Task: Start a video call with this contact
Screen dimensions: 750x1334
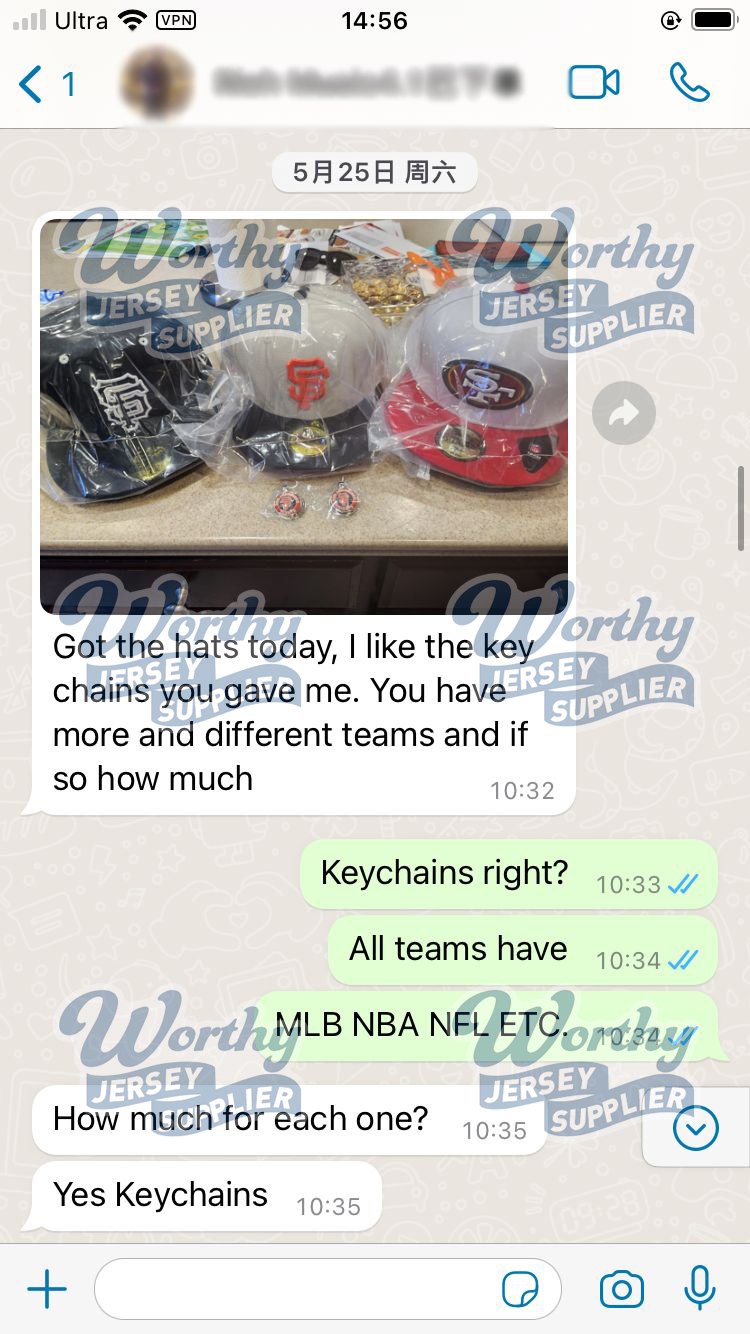Action: tap(593, 83)
